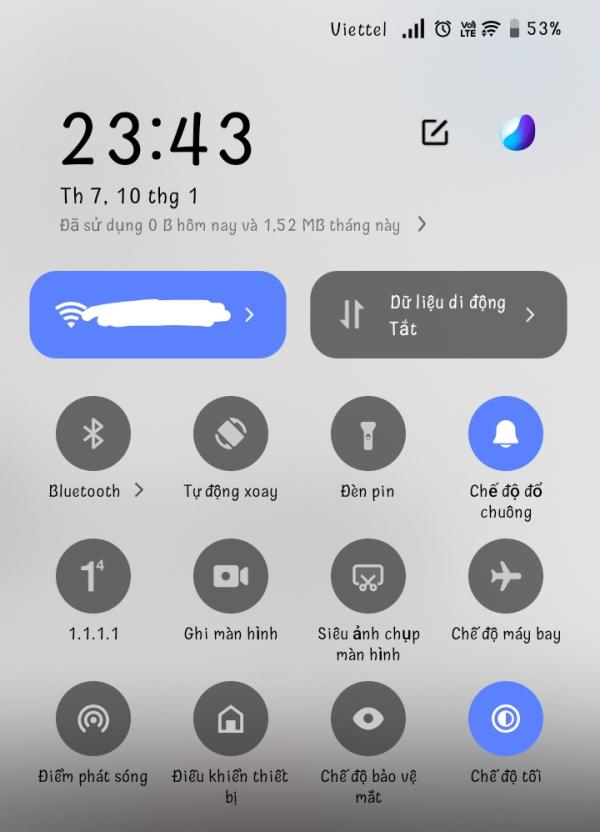
Task: Tap Siêu ảnh chụp màn hình
Action: coord(368,576)
